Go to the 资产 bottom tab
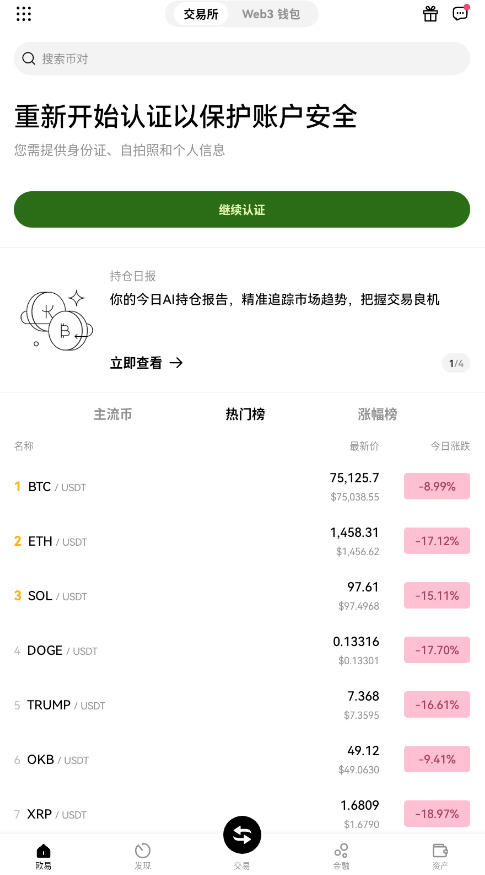Screen dimensions: 485x875 440,857
